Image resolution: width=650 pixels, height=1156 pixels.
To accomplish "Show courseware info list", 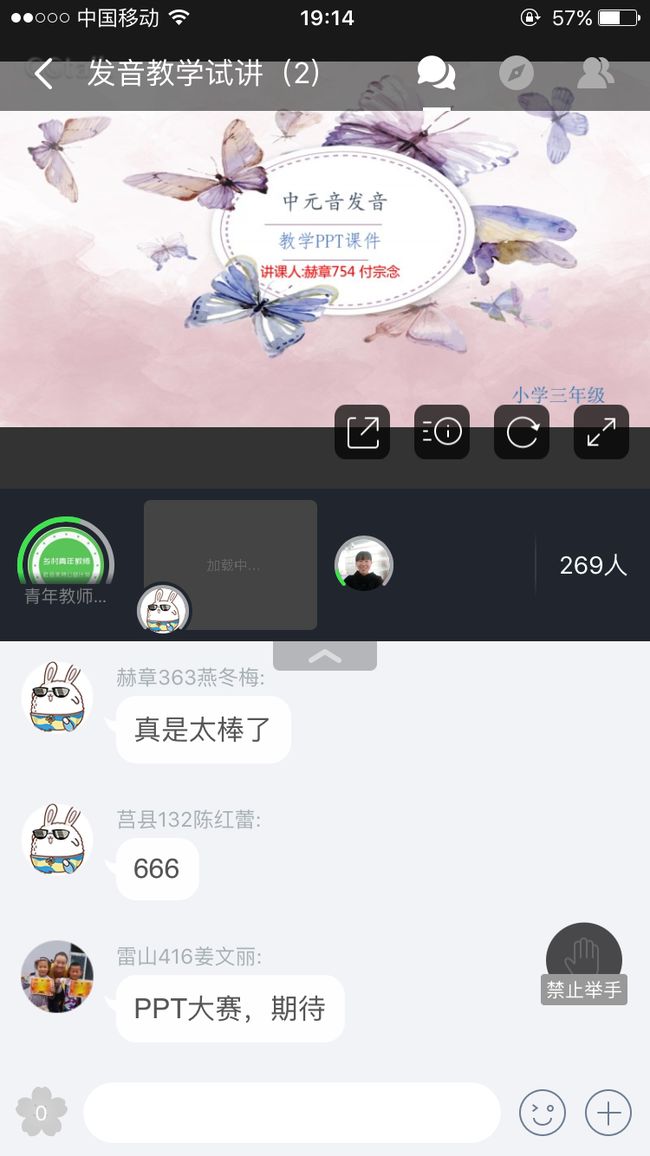I will pyautogui.click(x=441, y=432).
